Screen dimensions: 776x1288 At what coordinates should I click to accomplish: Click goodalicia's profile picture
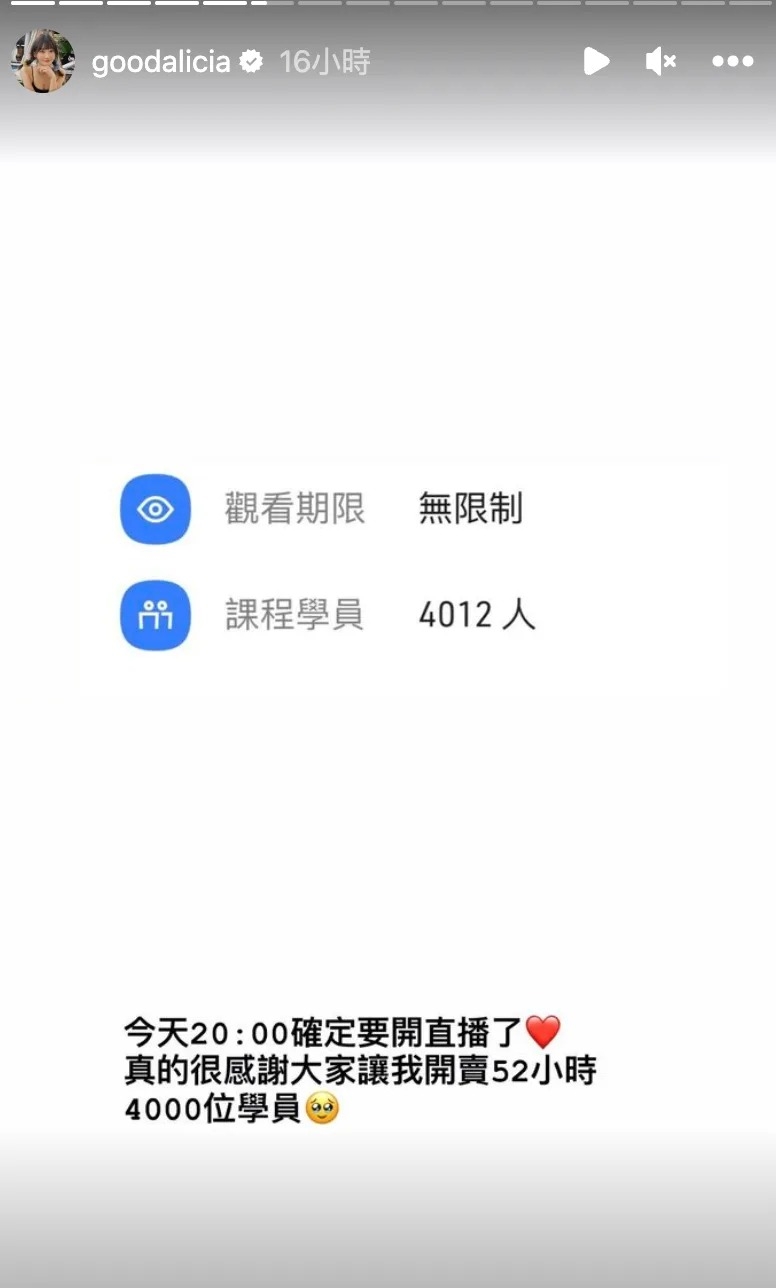pos(44,61)
